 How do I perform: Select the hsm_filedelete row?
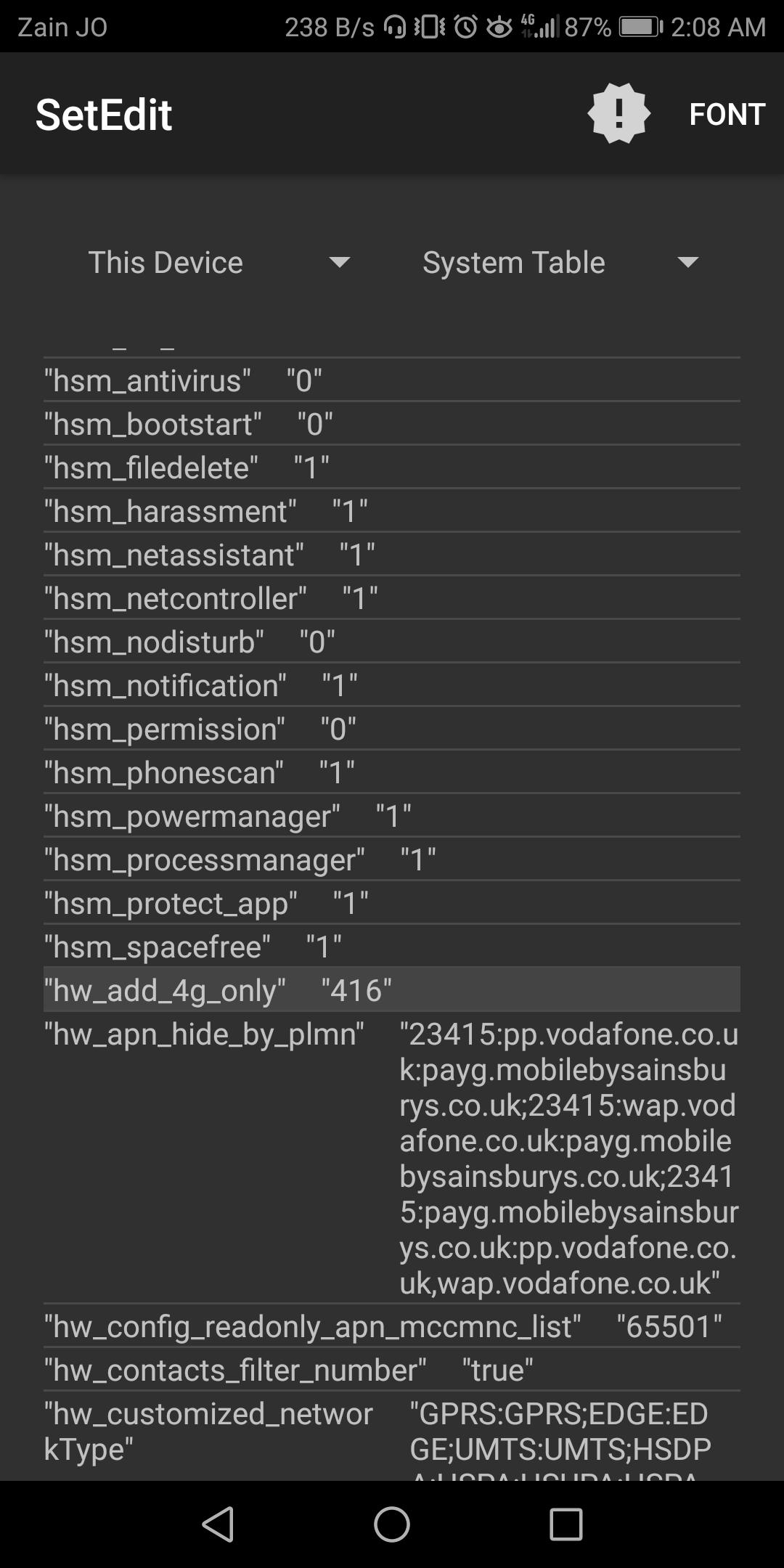coord(392,467)
